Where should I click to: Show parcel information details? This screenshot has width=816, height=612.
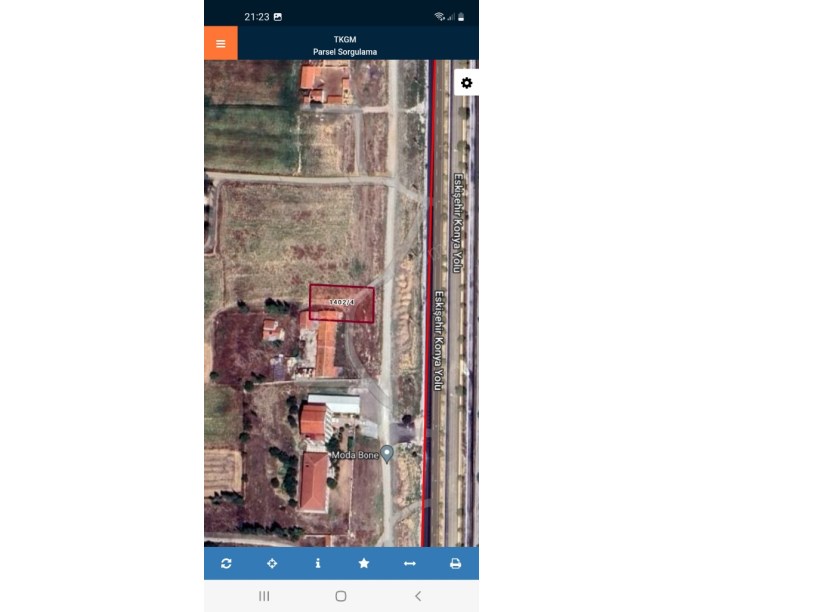tap(318, 564)
